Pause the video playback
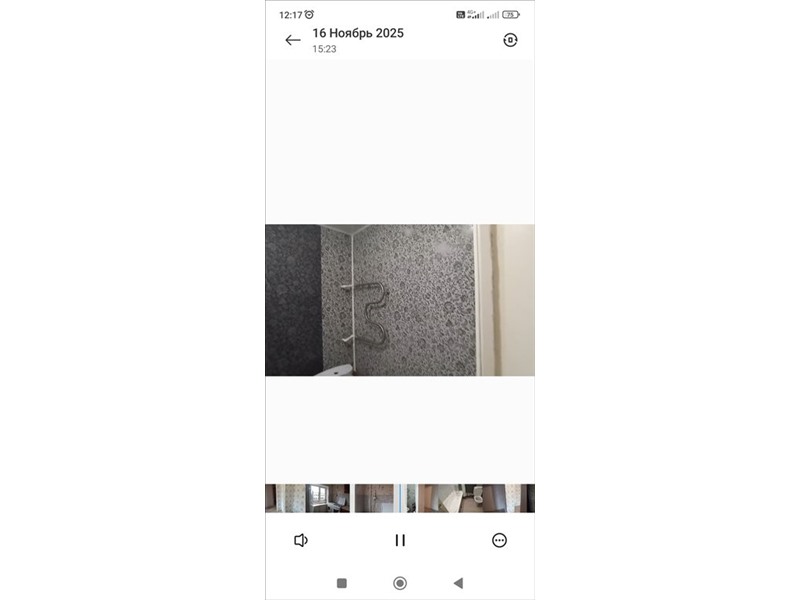 tap(400, 540)
